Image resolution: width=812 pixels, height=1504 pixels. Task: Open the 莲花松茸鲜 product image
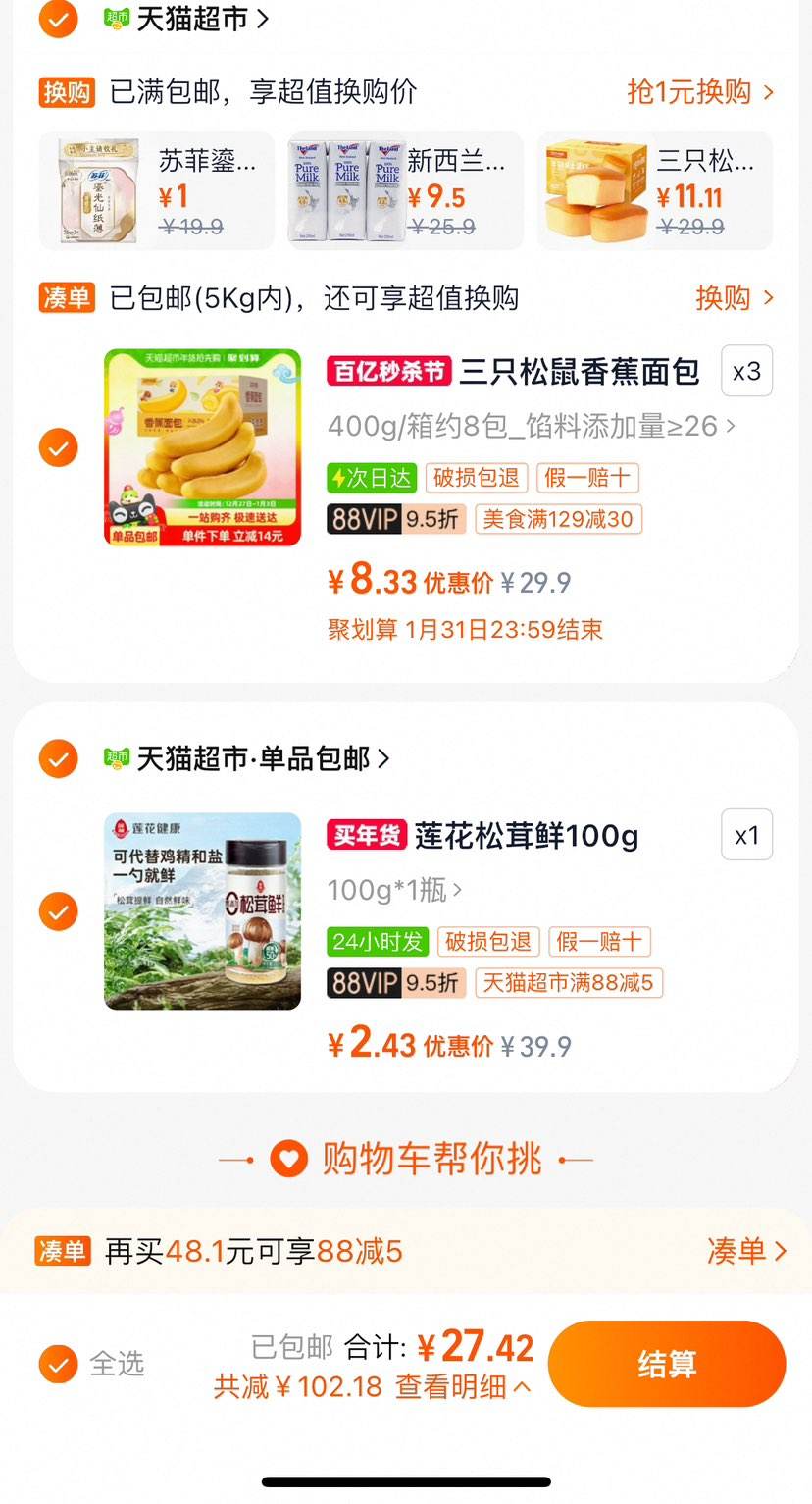click(x=203, y=910)
